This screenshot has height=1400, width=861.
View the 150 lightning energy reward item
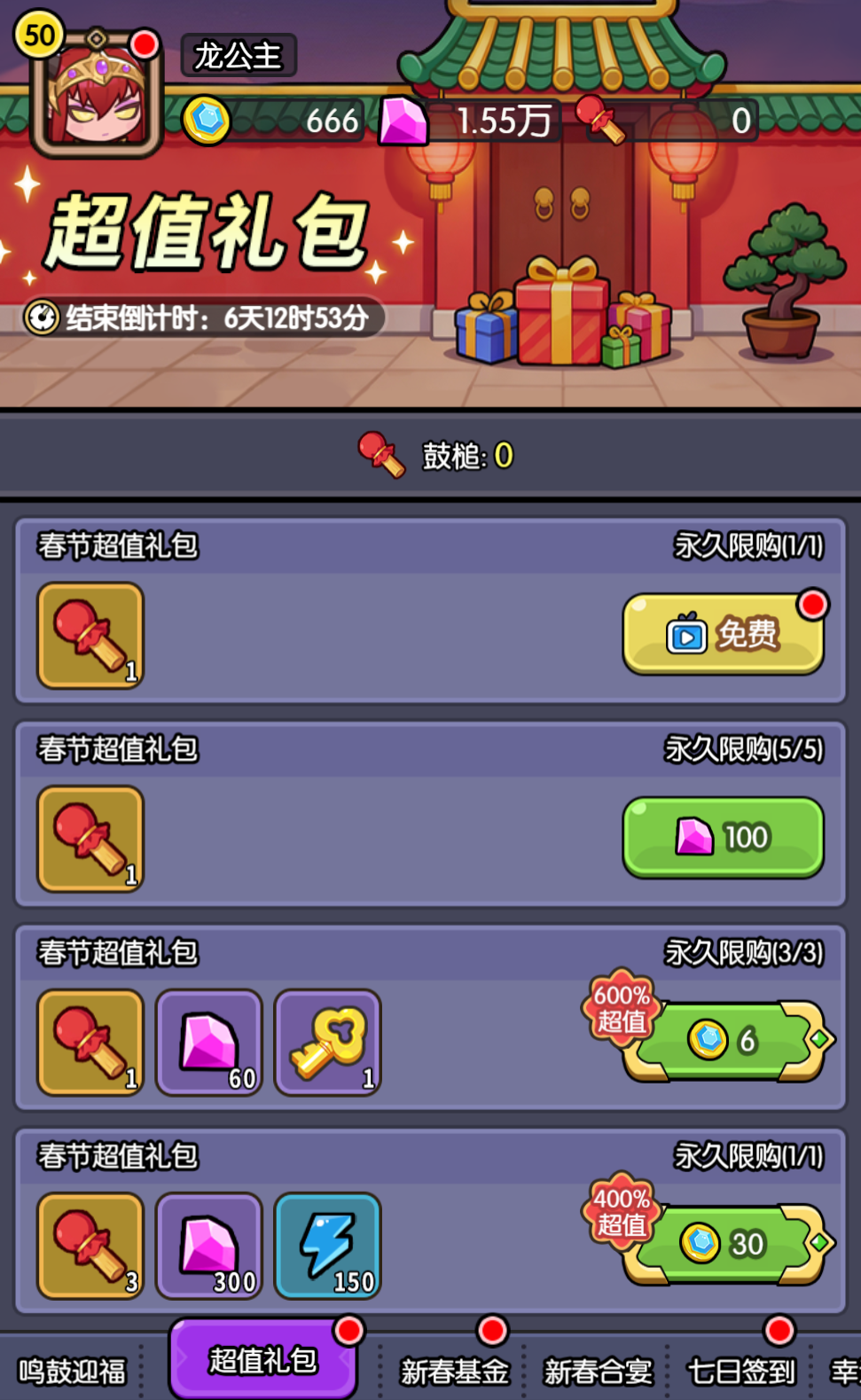coord(328,1246)
